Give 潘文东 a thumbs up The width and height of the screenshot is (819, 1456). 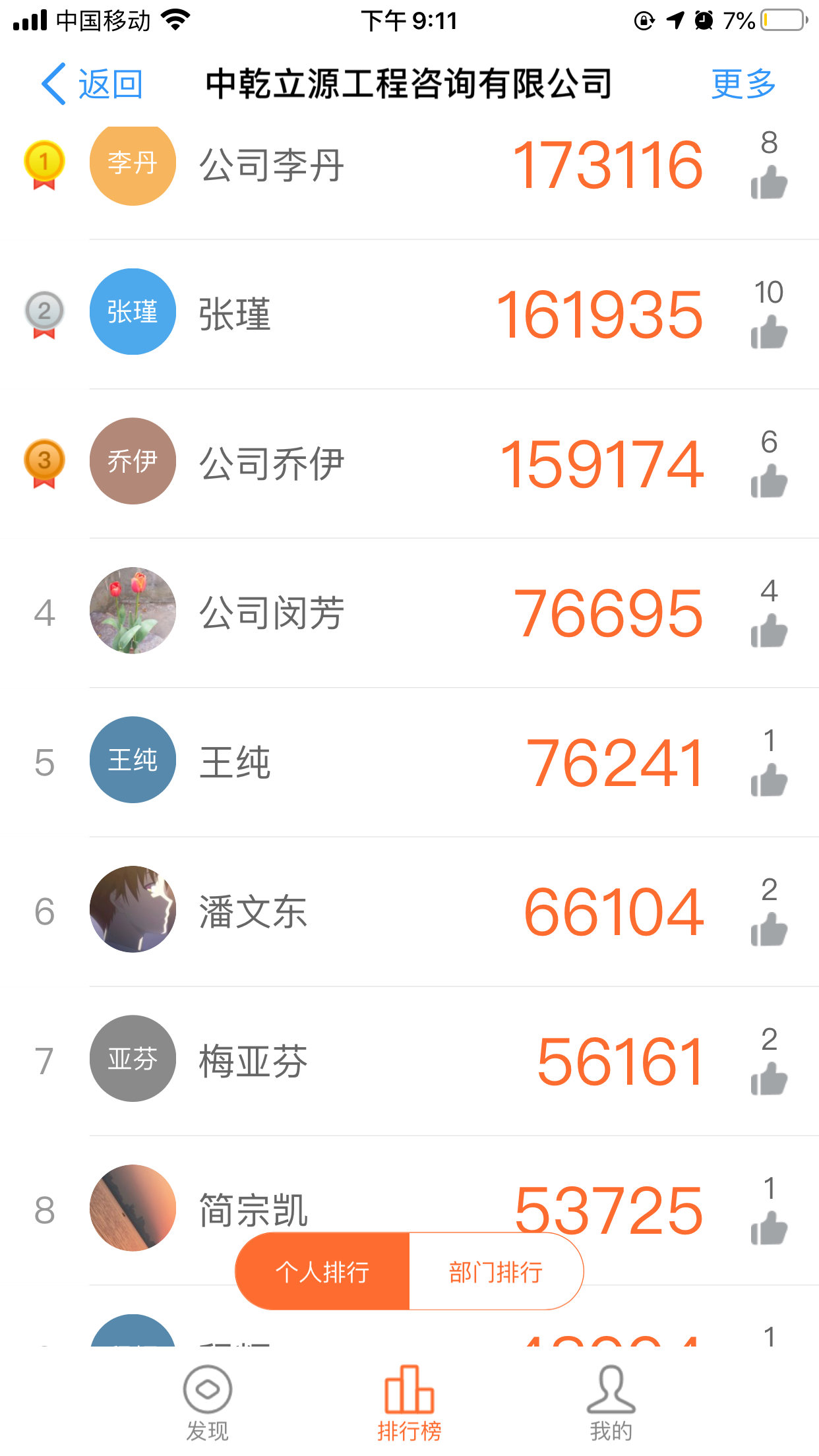(769, 929)
